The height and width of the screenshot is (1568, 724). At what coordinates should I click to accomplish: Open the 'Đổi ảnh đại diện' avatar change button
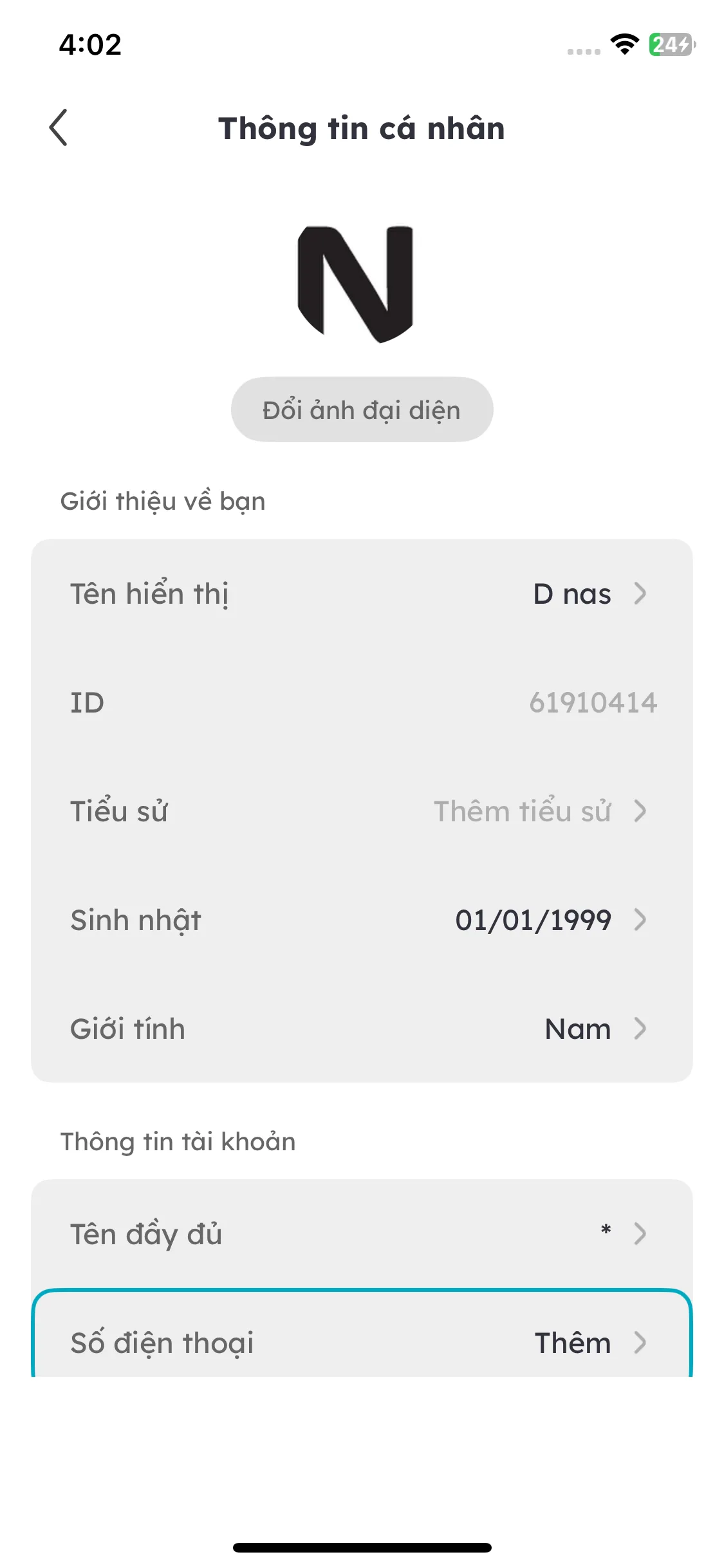[x=362, y=409]
